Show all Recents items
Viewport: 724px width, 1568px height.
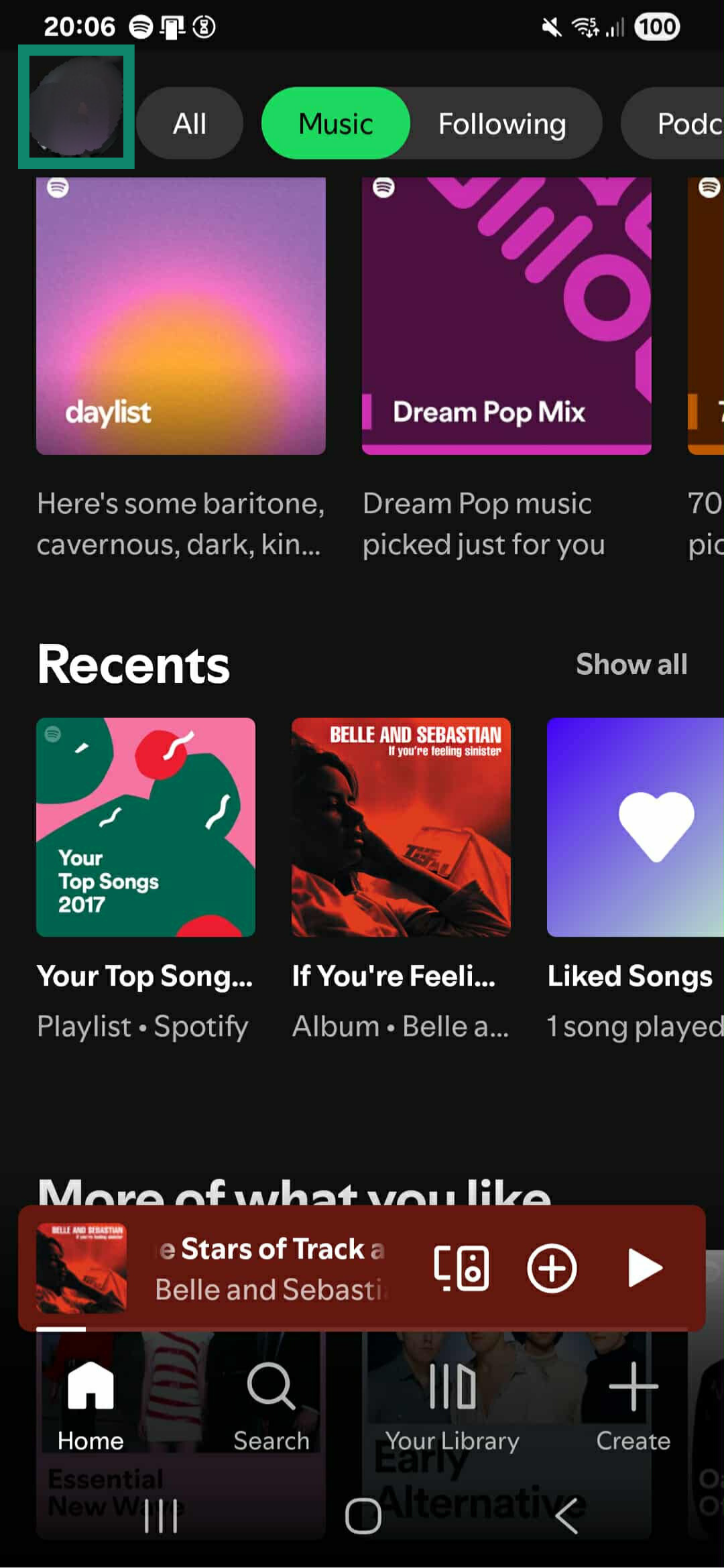tap(631, 664)
